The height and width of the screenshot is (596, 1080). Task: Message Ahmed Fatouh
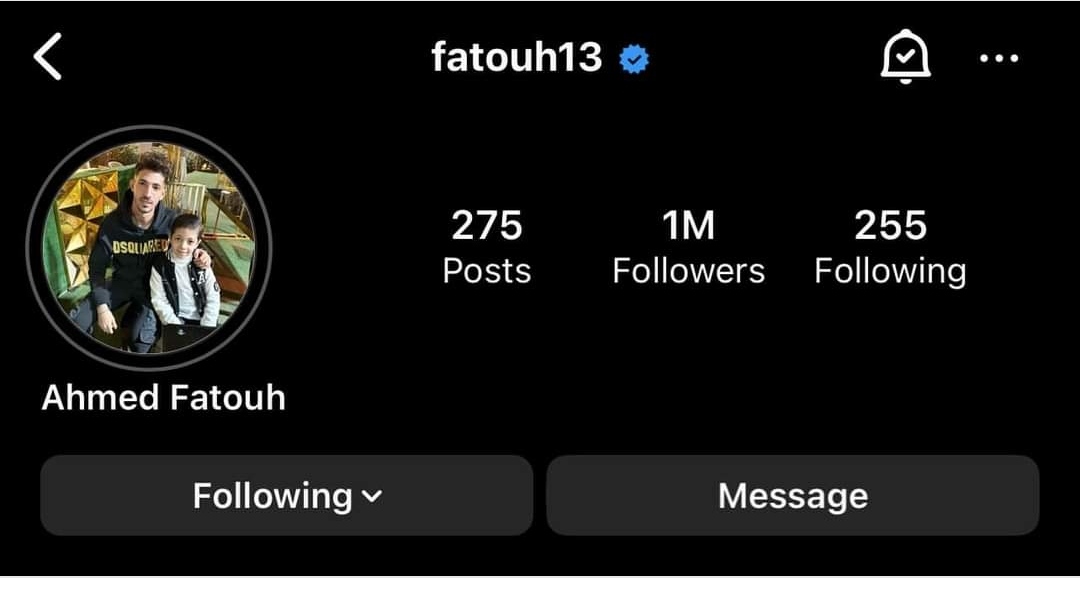(x=792, y=496)
